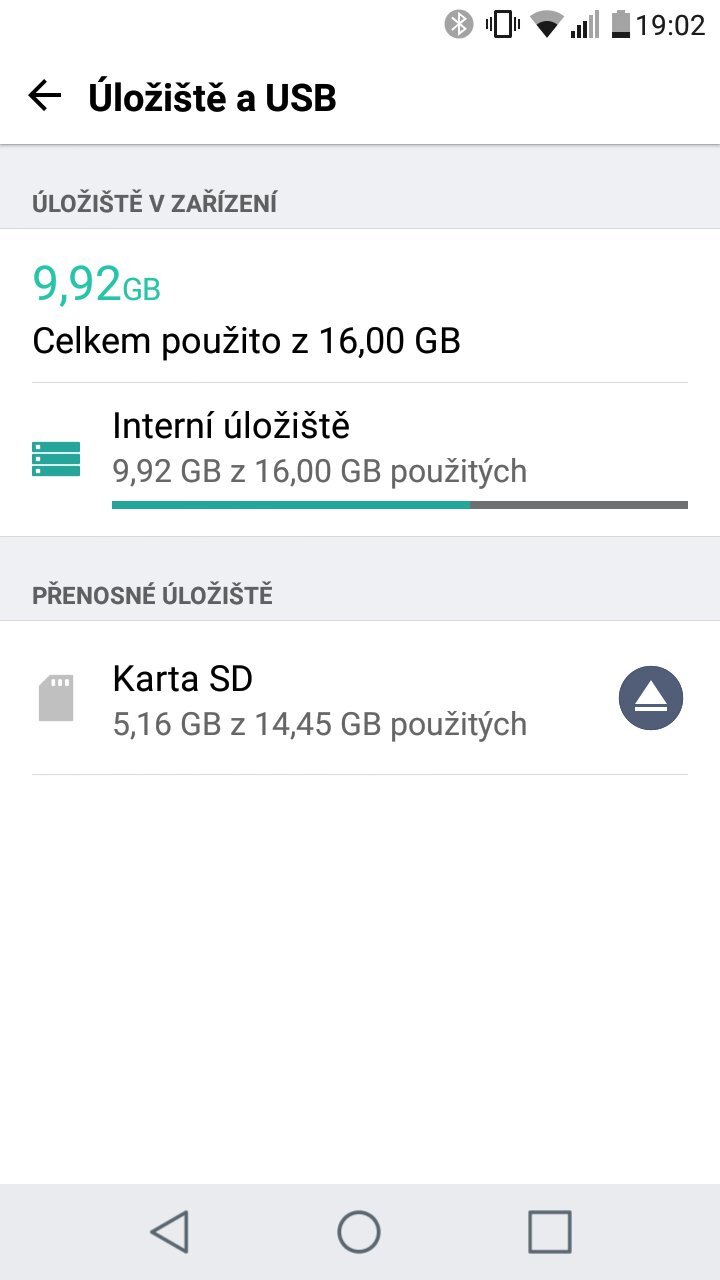This screenshot has height=1280, width=720.
Task: Select the PŘENOSNÉ ÚLOŽIŠTĚ section header
Action: click(x=152, y=593)
